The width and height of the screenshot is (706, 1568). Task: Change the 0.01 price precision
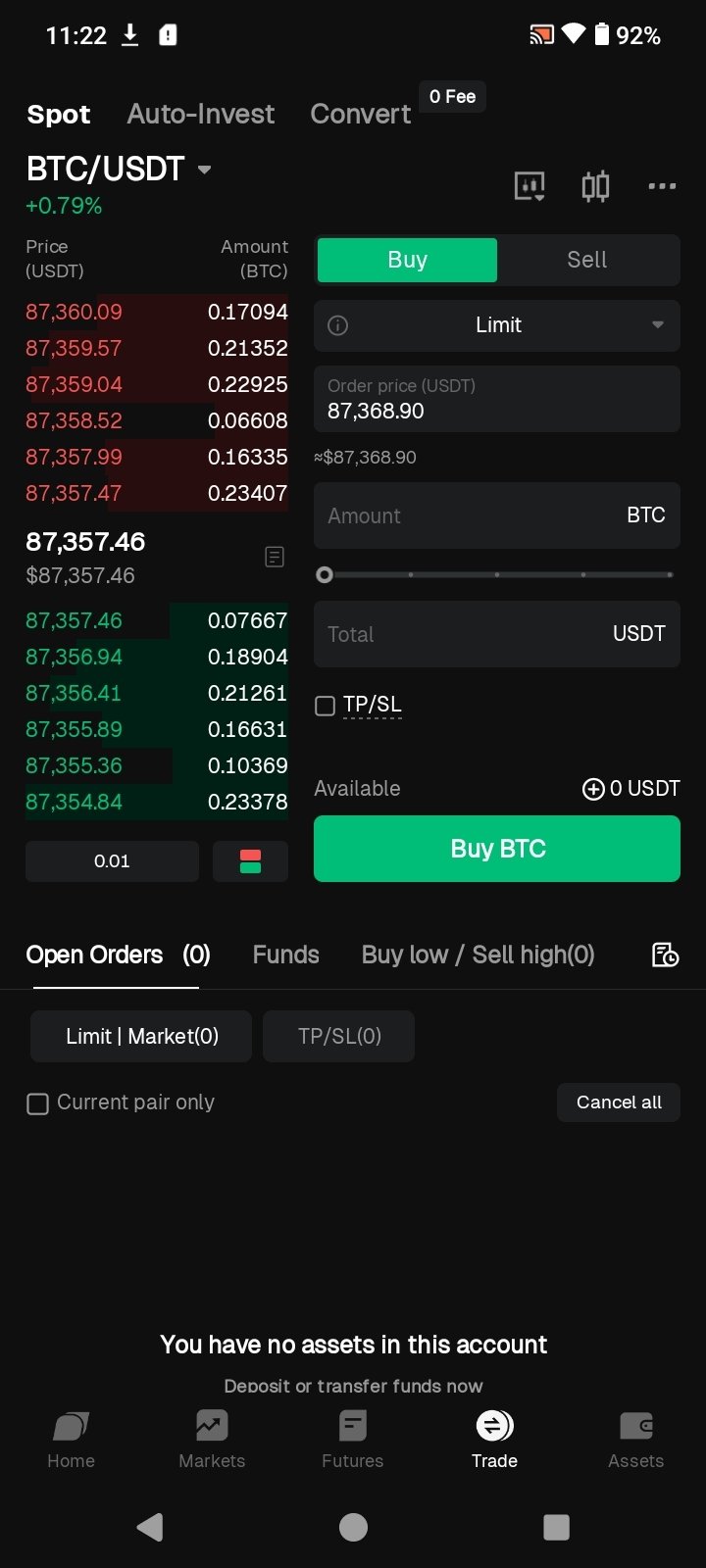pos(112,861)
